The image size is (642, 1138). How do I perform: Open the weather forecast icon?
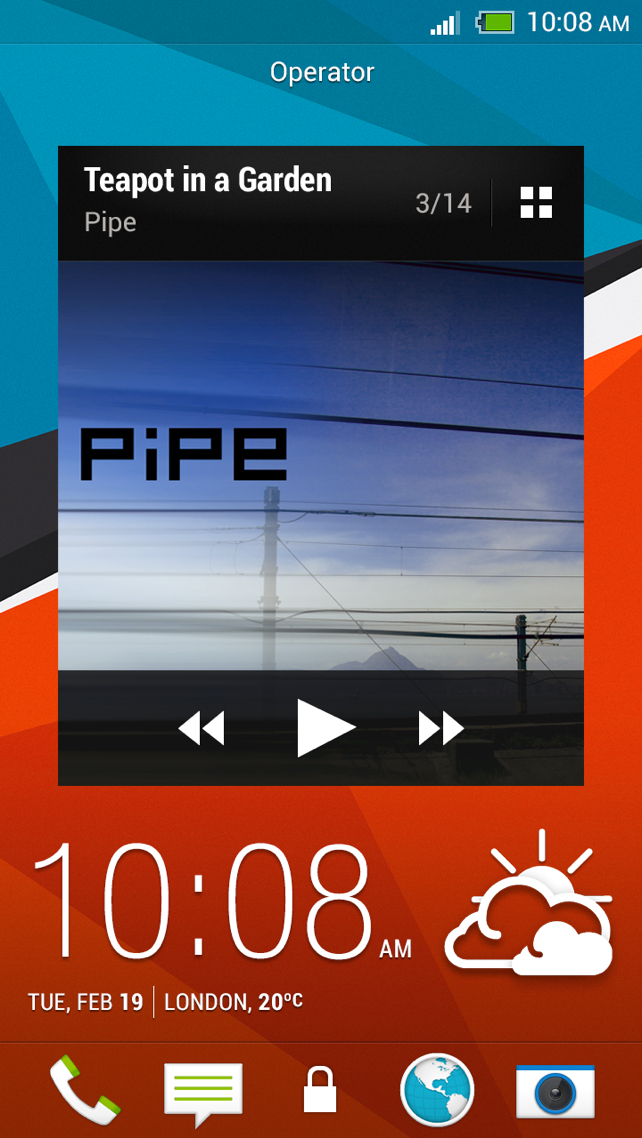point(530,907)
